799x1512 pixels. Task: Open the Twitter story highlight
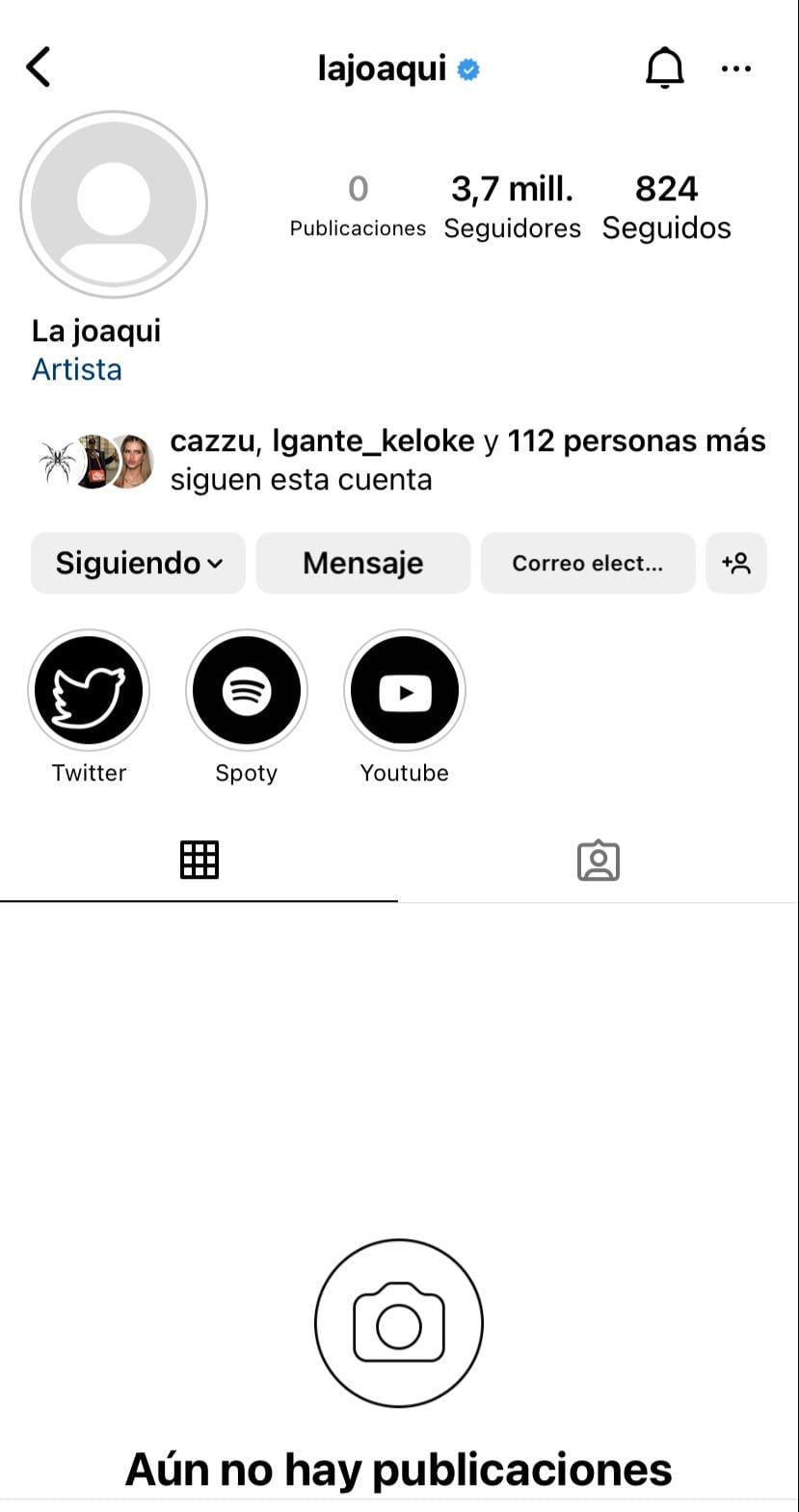point(88,690)
